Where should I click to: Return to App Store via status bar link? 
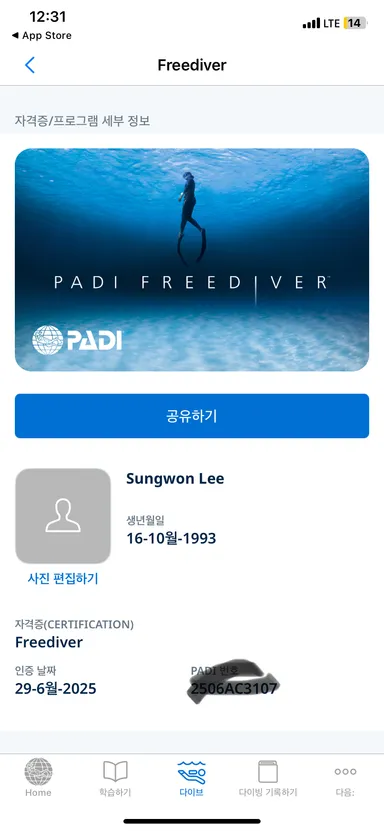point(41,36)
